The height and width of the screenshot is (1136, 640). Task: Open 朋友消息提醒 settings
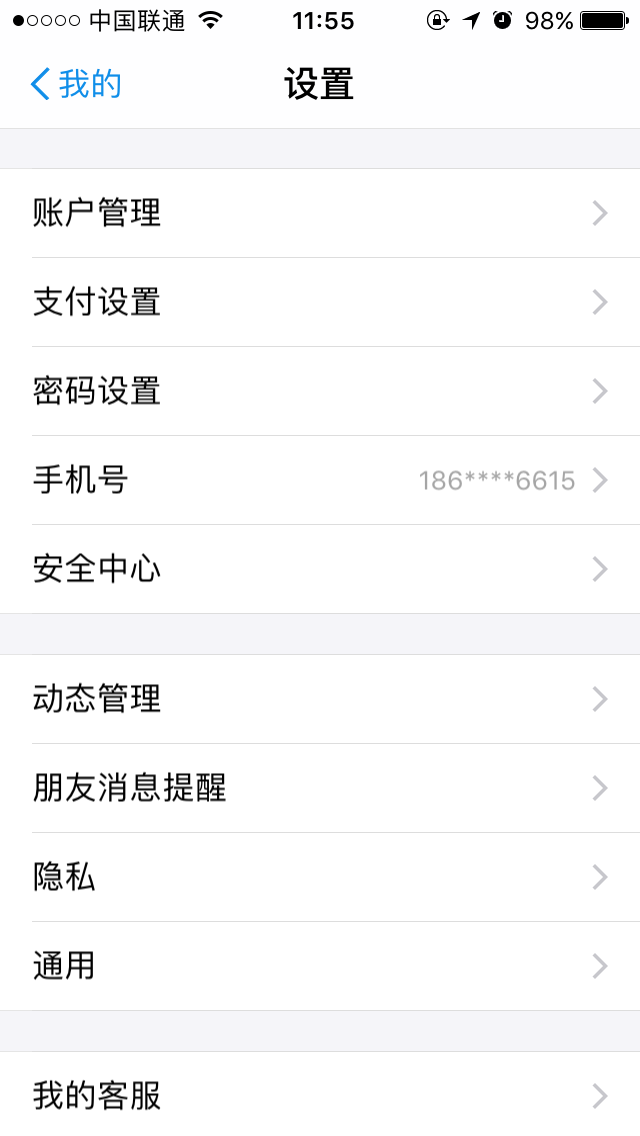320,788
